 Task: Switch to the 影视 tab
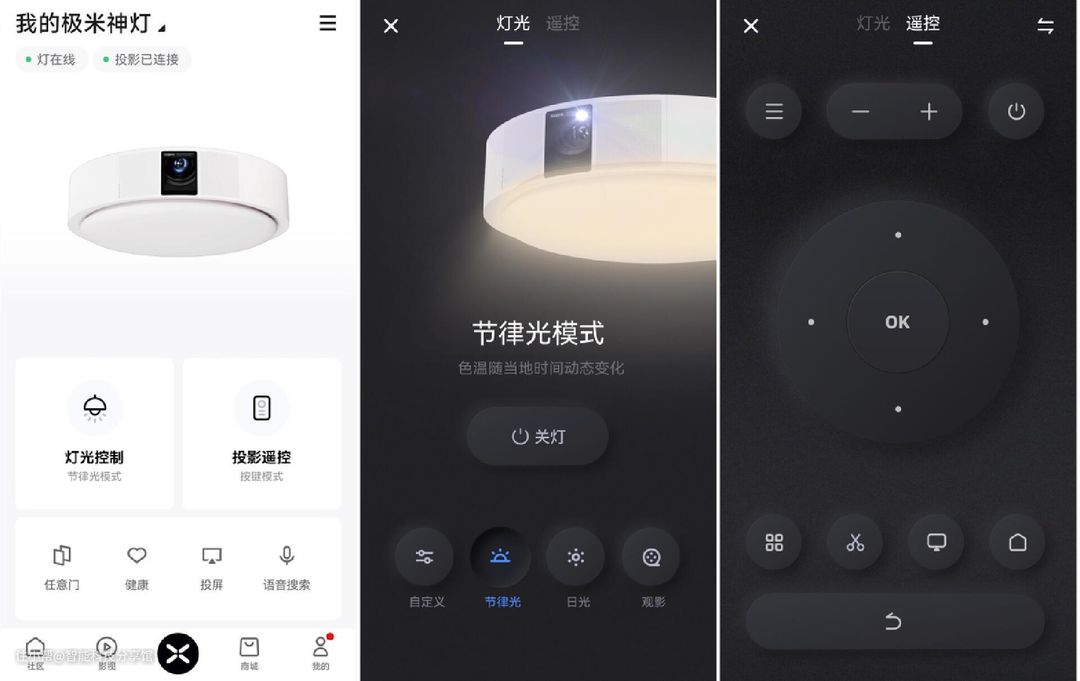click(107, 652)
